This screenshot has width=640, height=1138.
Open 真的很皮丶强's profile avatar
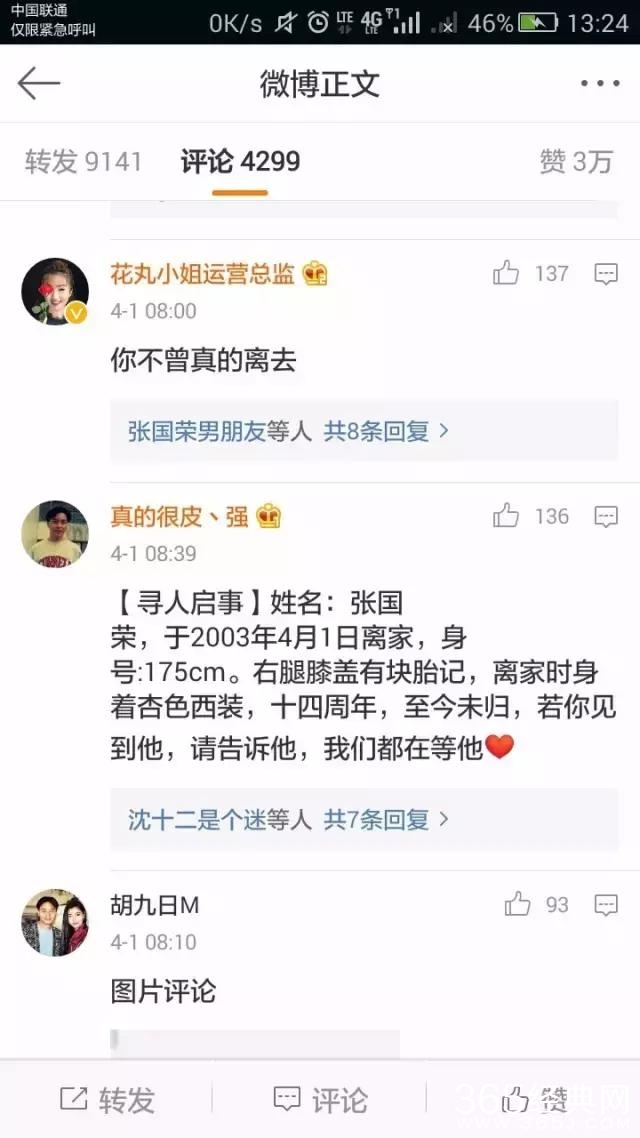point(55,534)
